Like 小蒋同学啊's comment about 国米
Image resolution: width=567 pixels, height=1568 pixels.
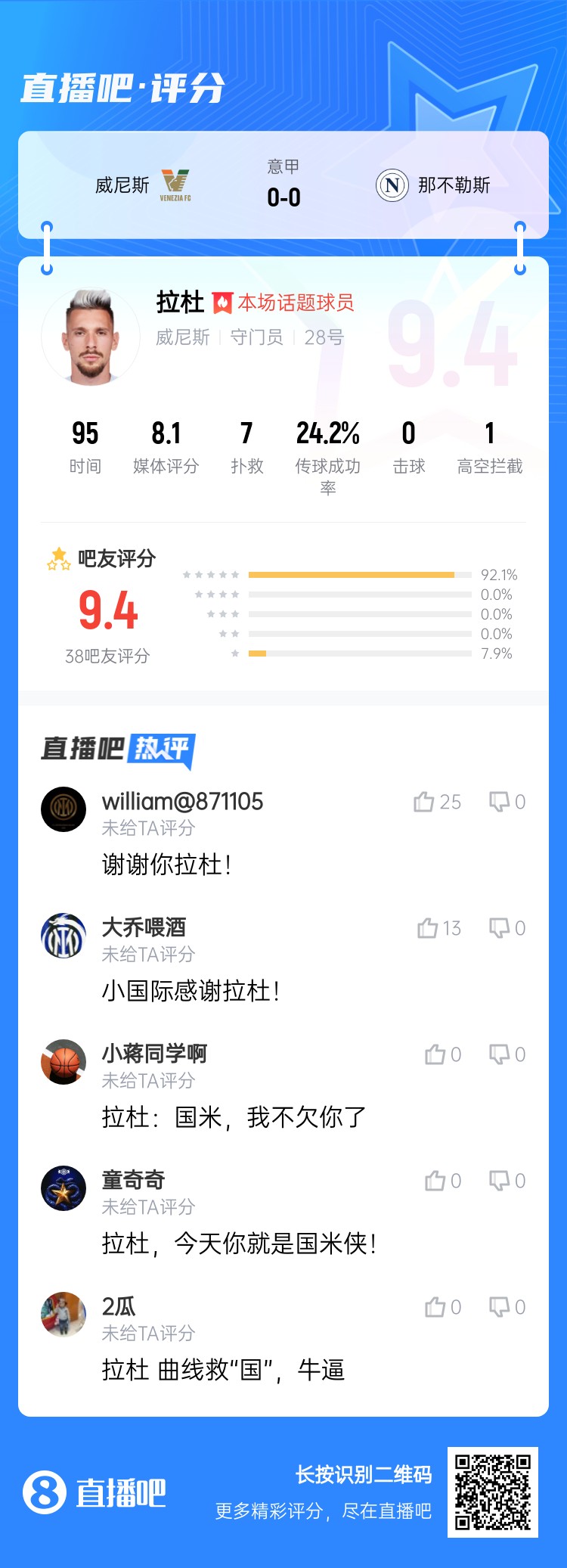(436, 1054)
